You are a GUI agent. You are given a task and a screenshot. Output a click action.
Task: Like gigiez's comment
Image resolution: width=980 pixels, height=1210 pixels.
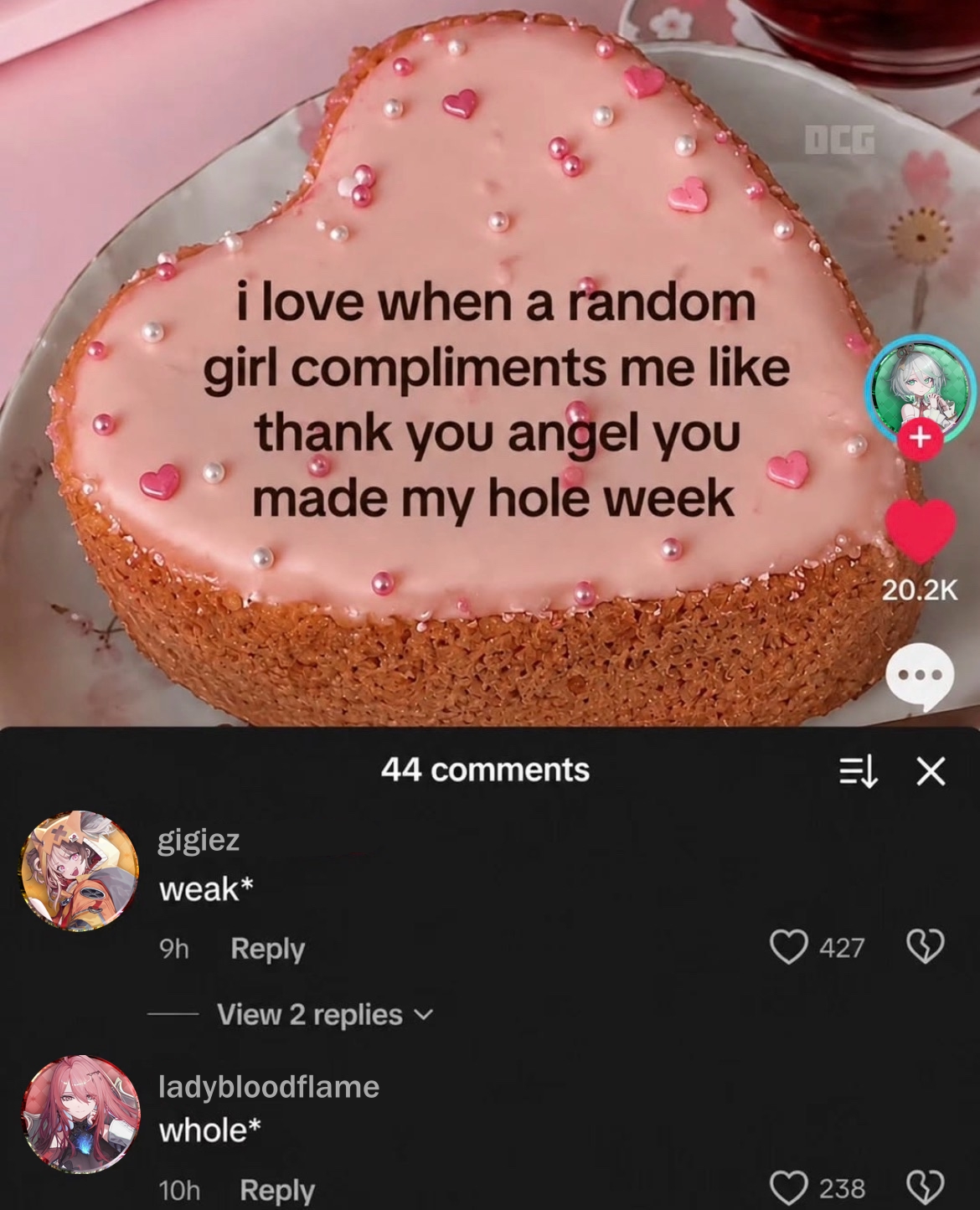788,947
